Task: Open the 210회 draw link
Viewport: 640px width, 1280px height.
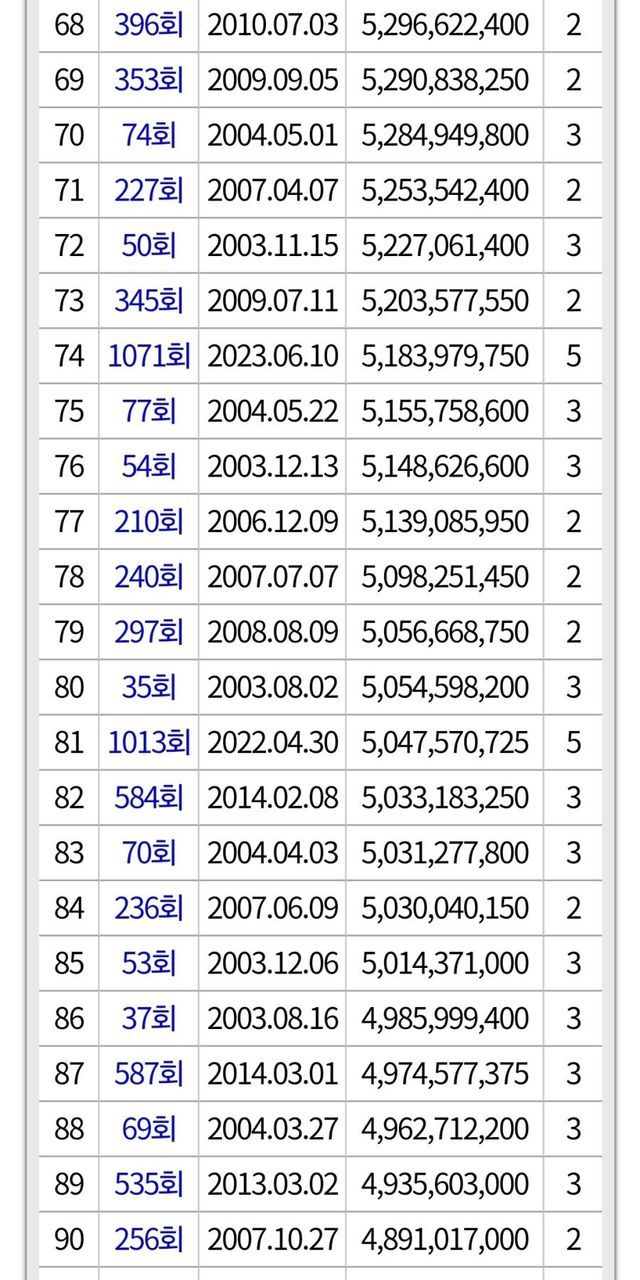Action: point(149,522)
